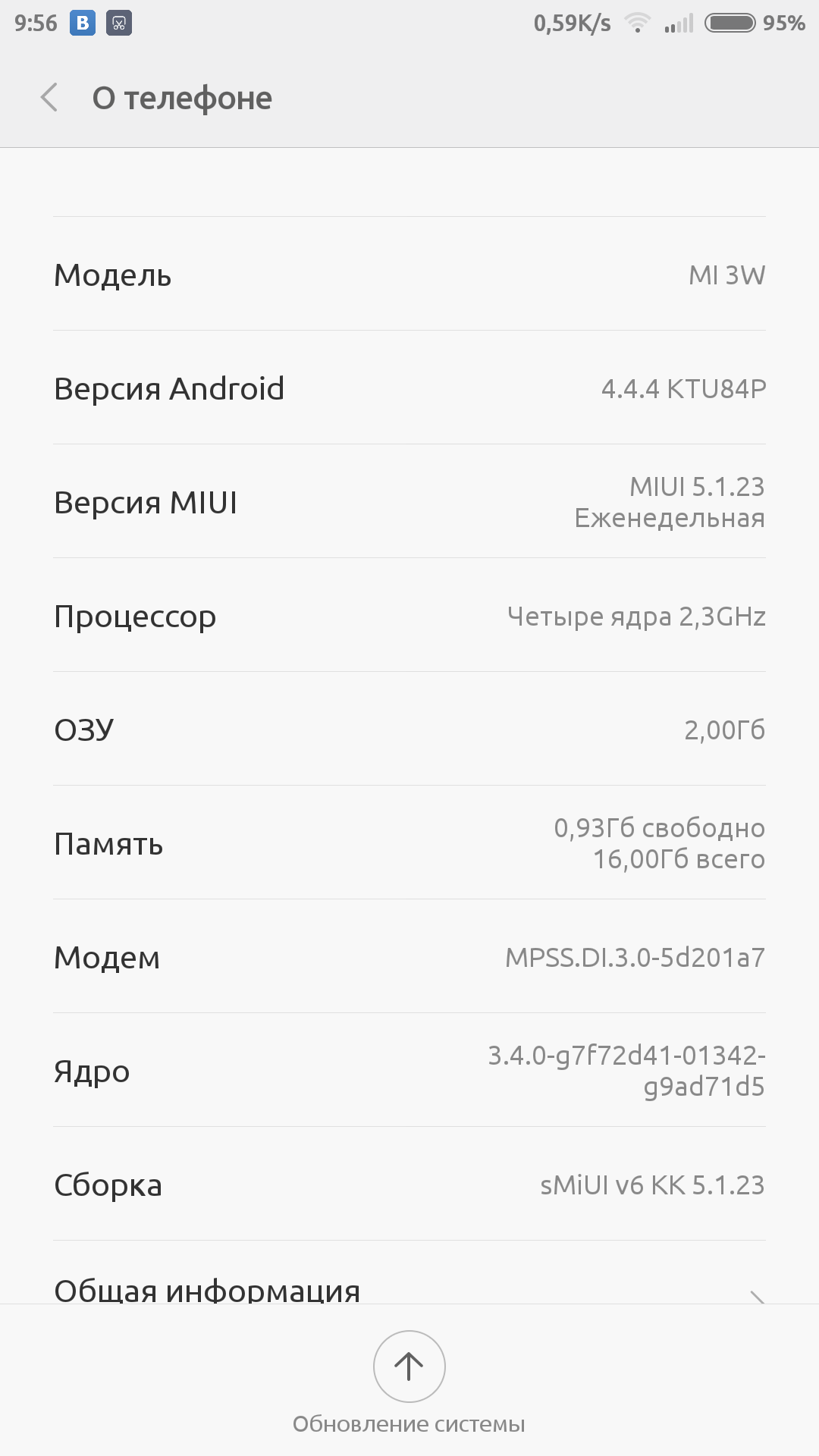Tap the Модель row
The width and height of the screenshot is (819, 1456).
pos(409,274)
